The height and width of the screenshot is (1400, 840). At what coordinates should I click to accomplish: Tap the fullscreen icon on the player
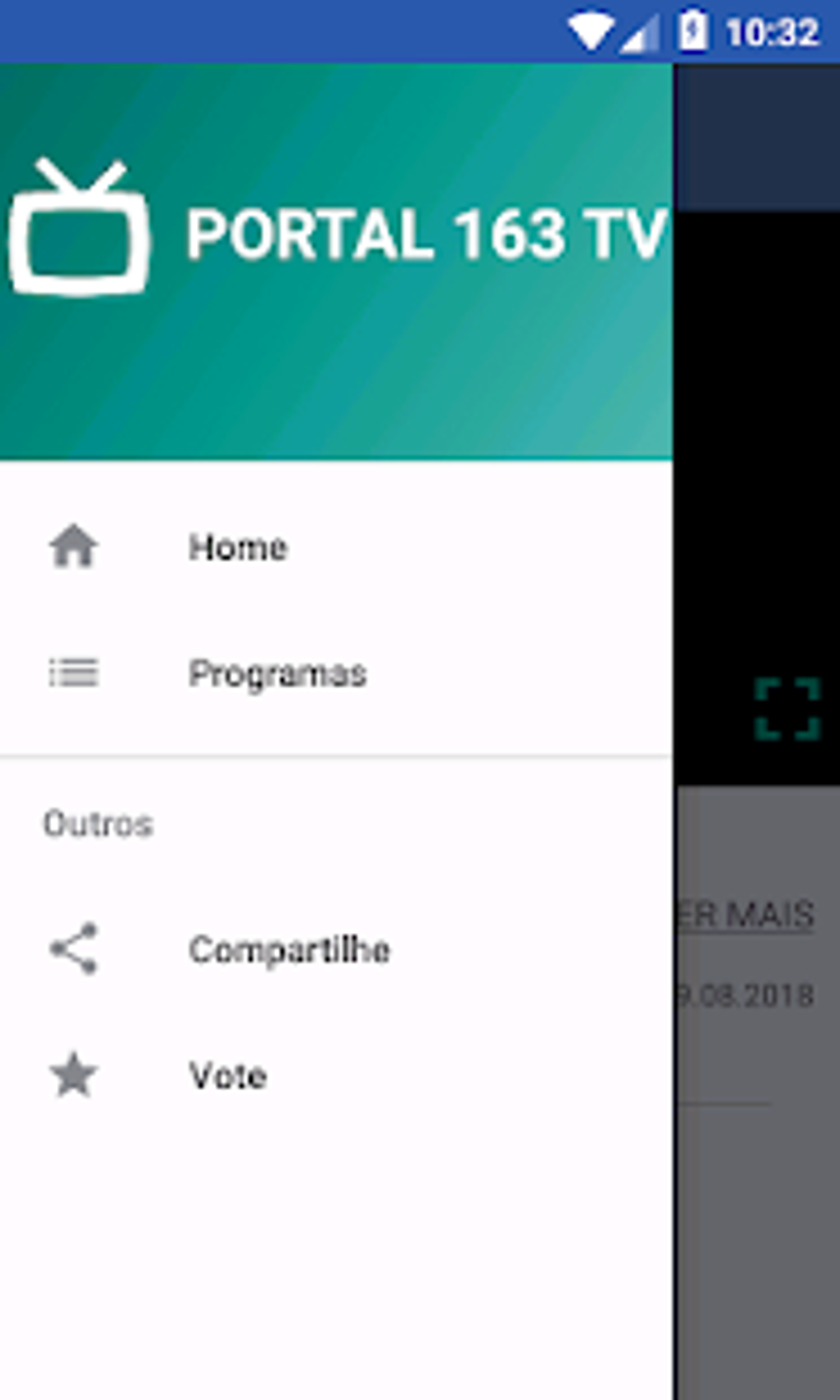pos(788,709)
